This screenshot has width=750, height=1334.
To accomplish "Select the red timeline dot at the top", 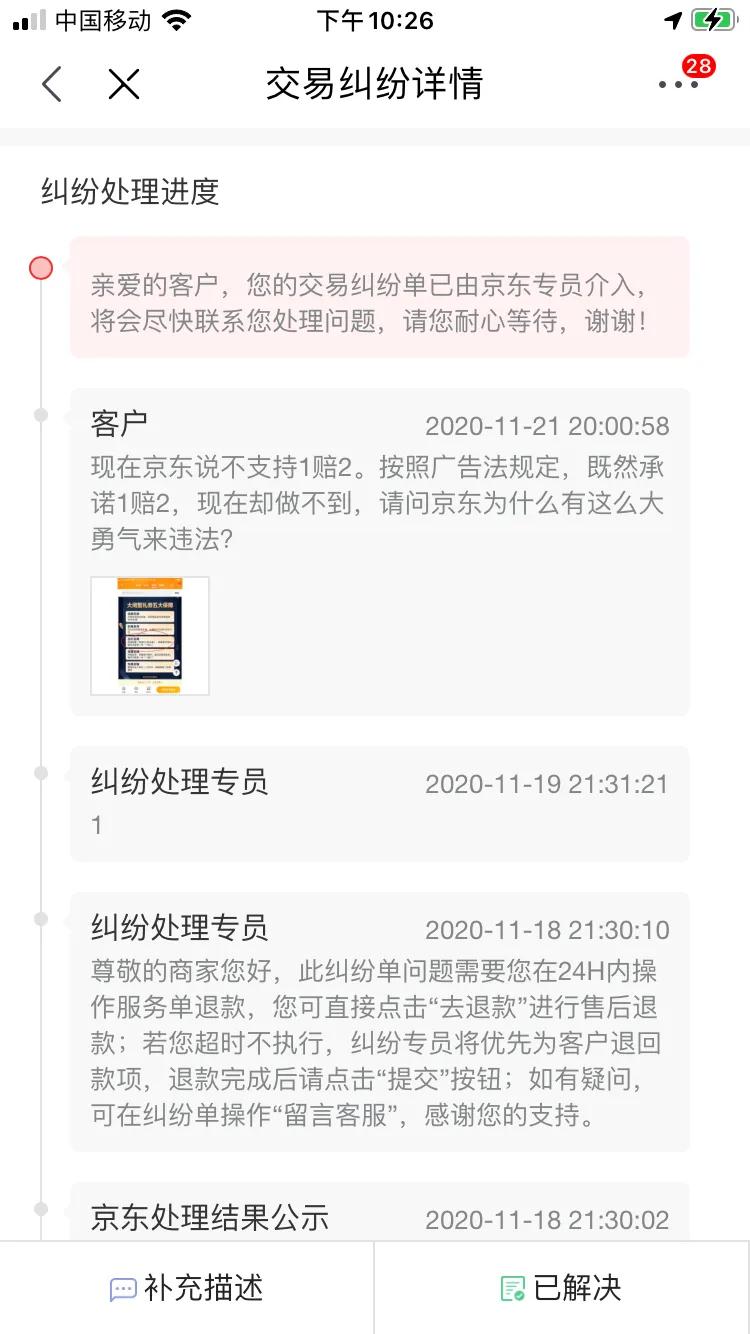I will point(40,267).
